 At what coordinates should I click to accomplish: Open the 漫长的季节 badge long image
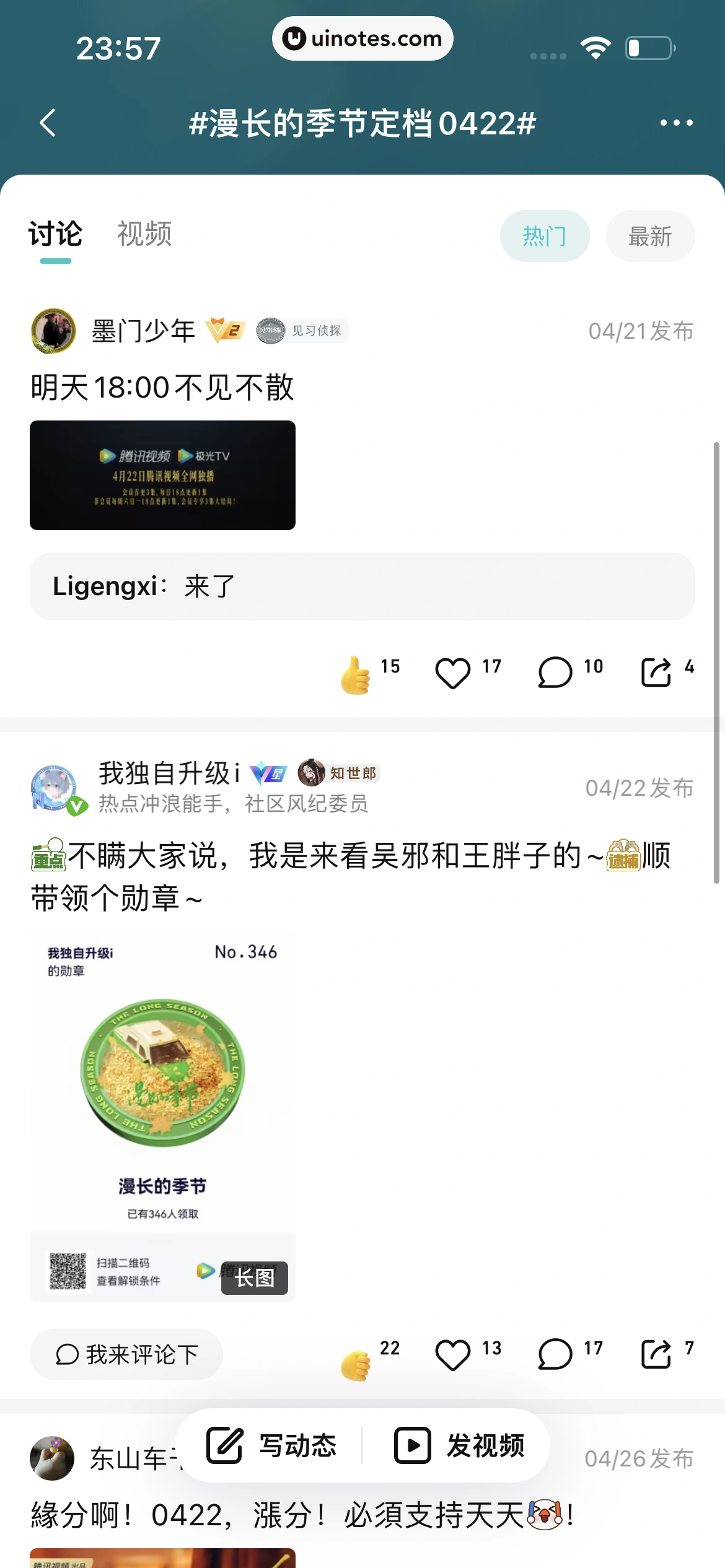coord(162,1118)
